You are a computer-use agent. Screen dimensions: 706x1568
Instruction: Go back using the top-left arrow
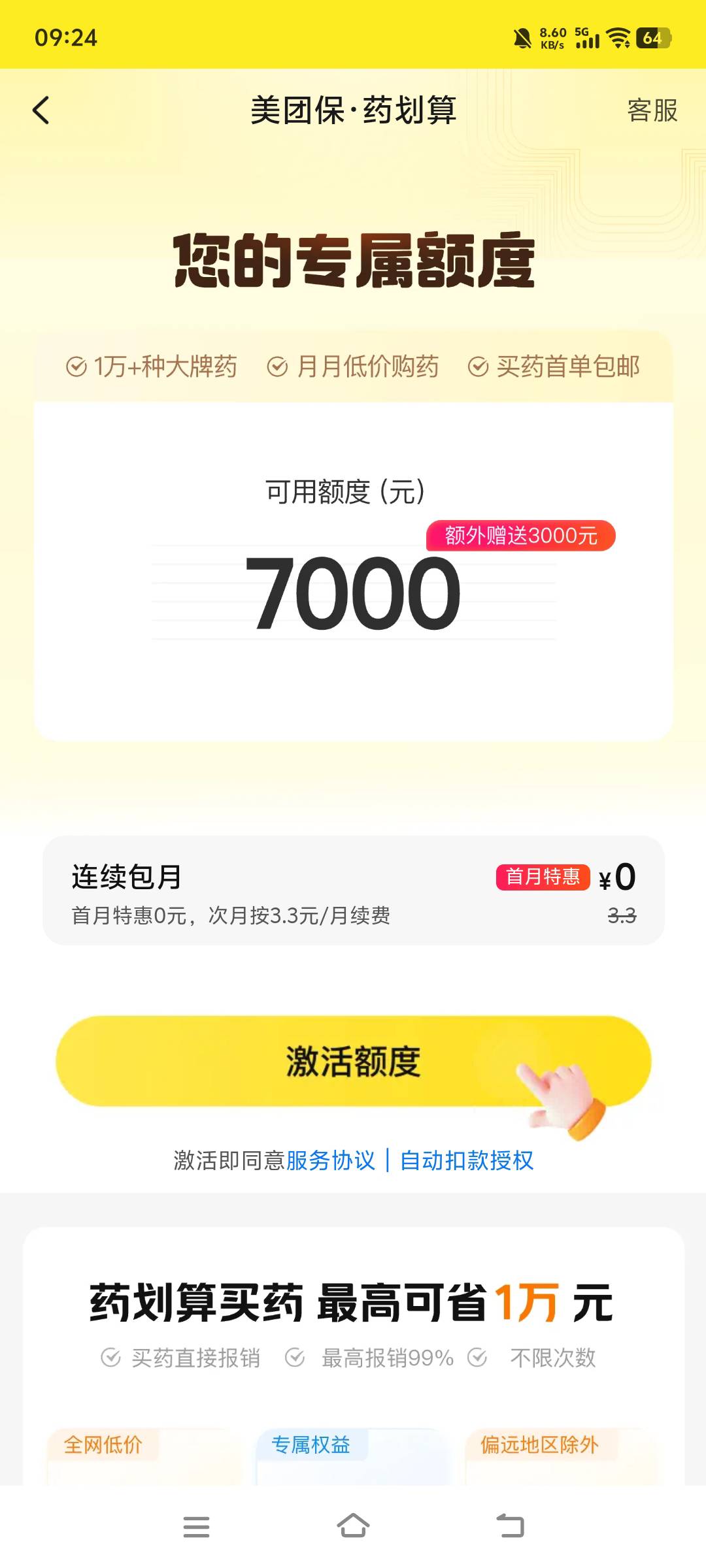coord(41,110)
